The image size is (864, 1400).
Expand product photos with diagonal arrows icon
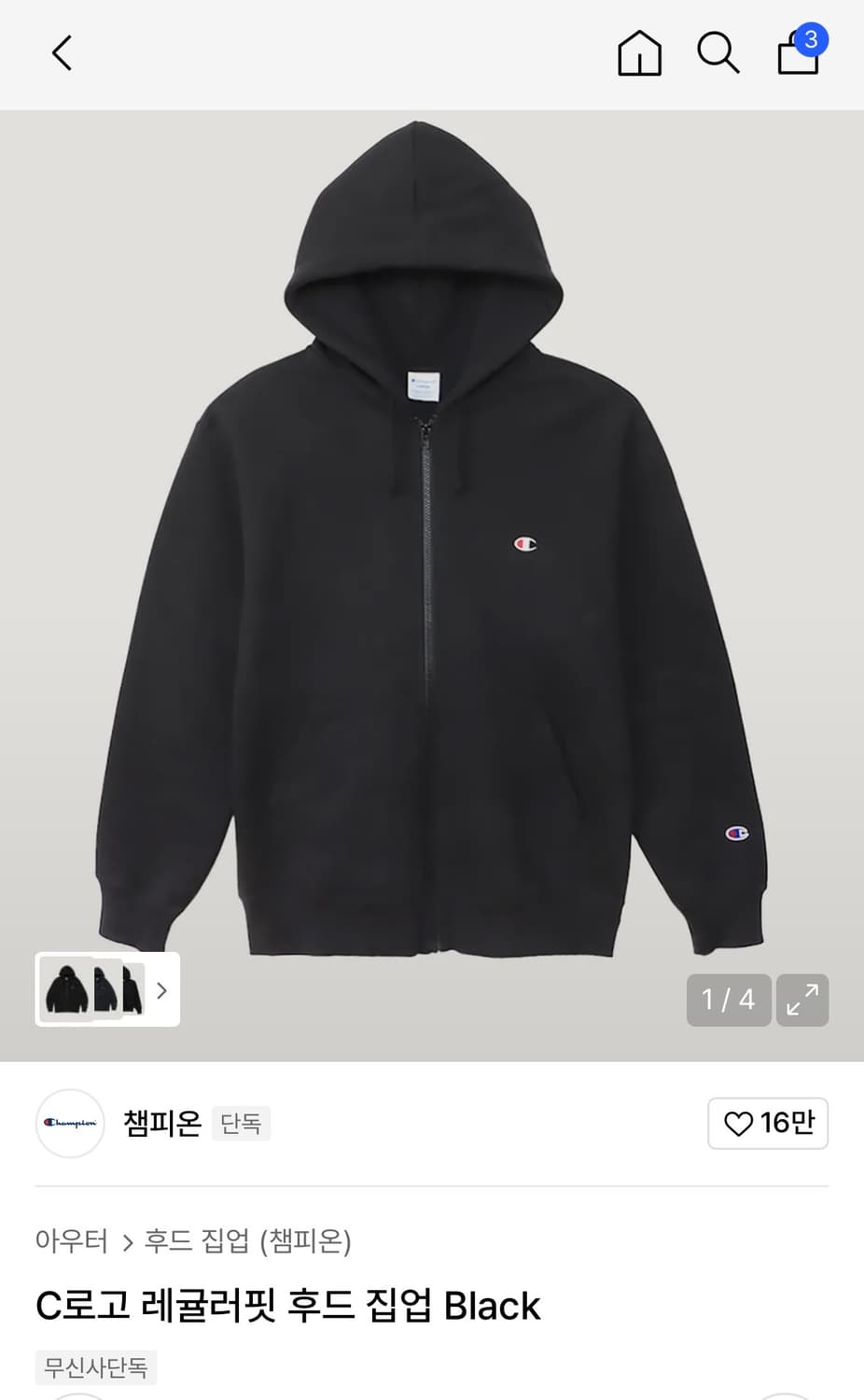coord(802,1000)
